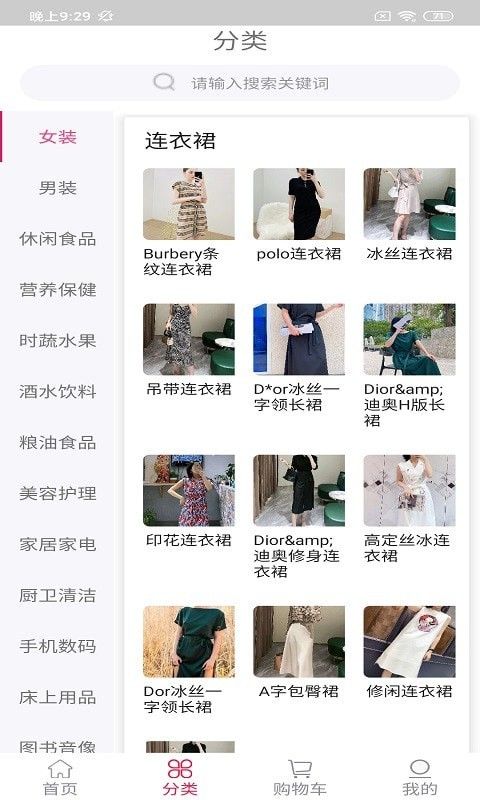Tap the search keyword input field
The width and height of the screenshot is (480, 800).
coord(240,83)
